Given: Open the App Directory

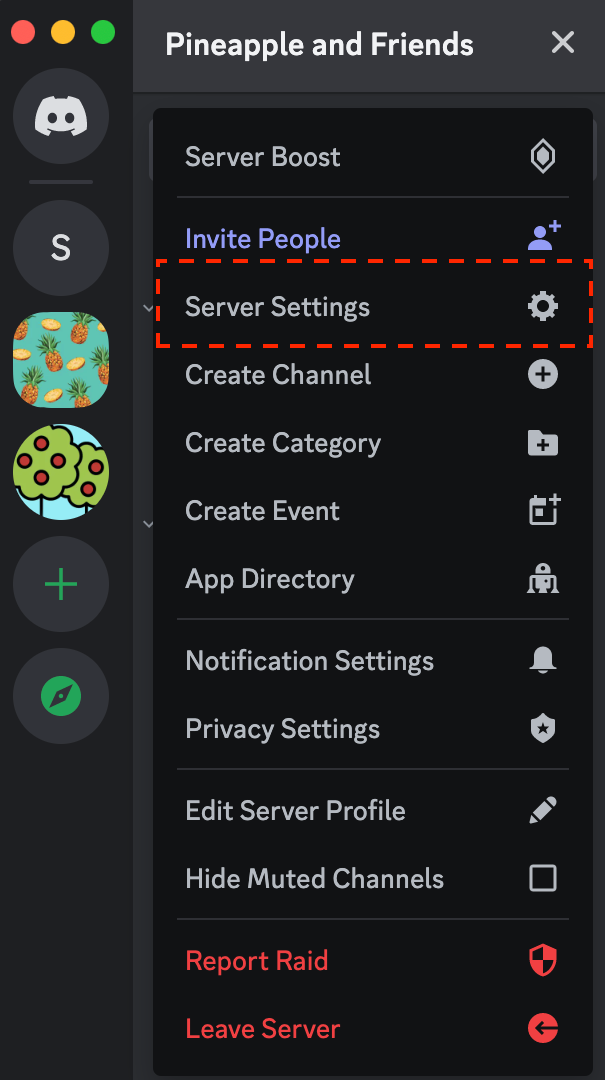Looking at the screenshot, I should tap(372, 579).
